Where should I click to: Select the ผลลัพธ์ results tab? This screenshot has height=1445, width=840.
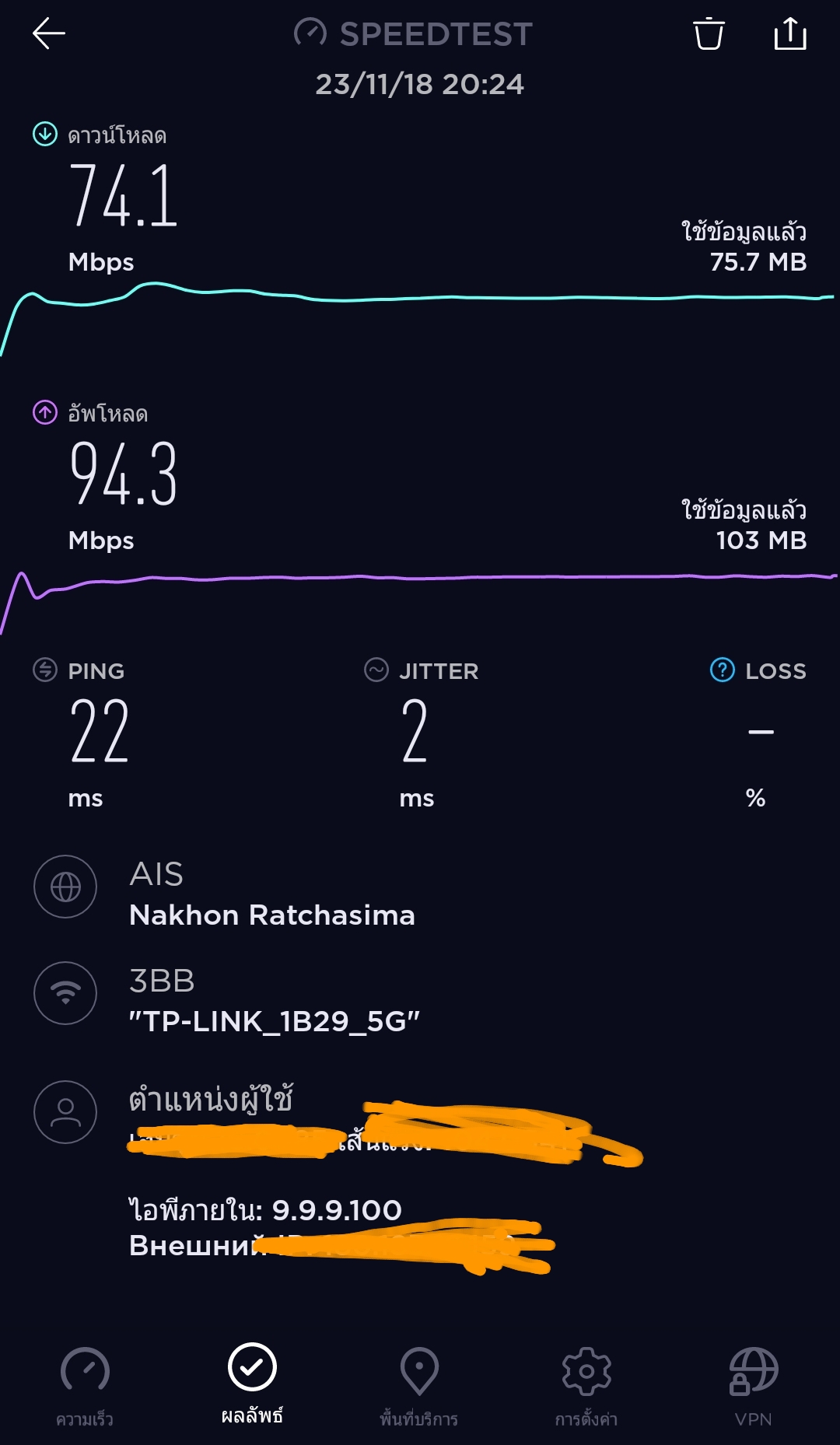(x=252, y=1384)
